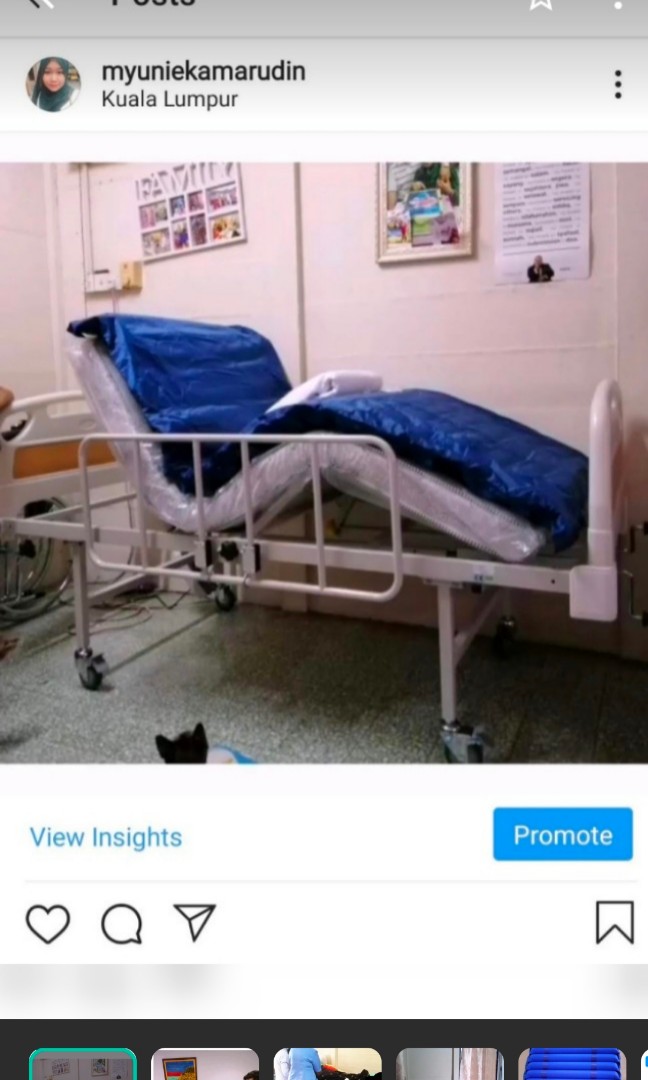
Task: View the thumbnail of the blue ripple mattress
Action: [x=572, y=1064]
